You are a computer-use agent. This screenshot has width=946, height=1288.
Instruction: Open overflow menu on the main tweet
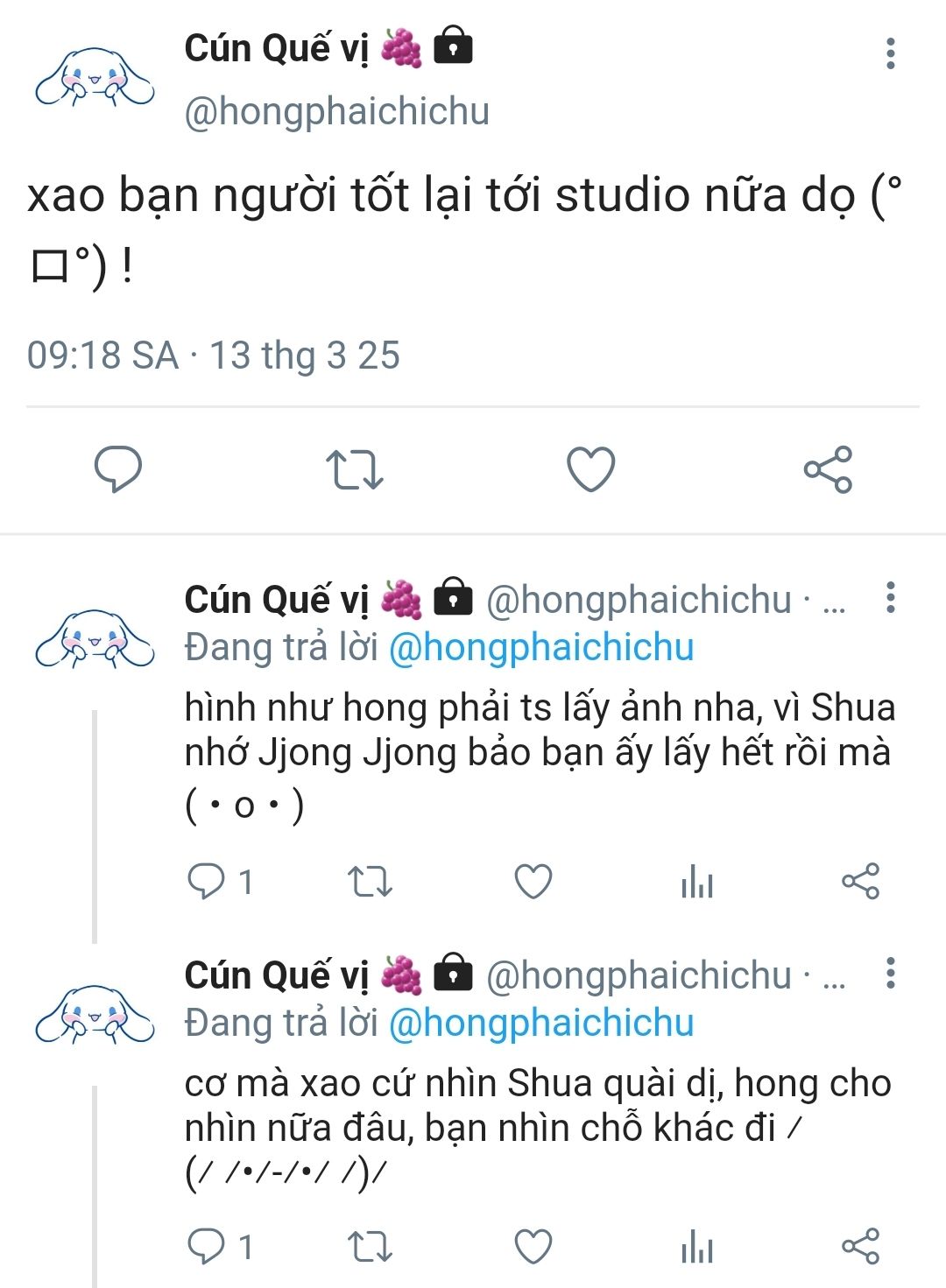890,53
